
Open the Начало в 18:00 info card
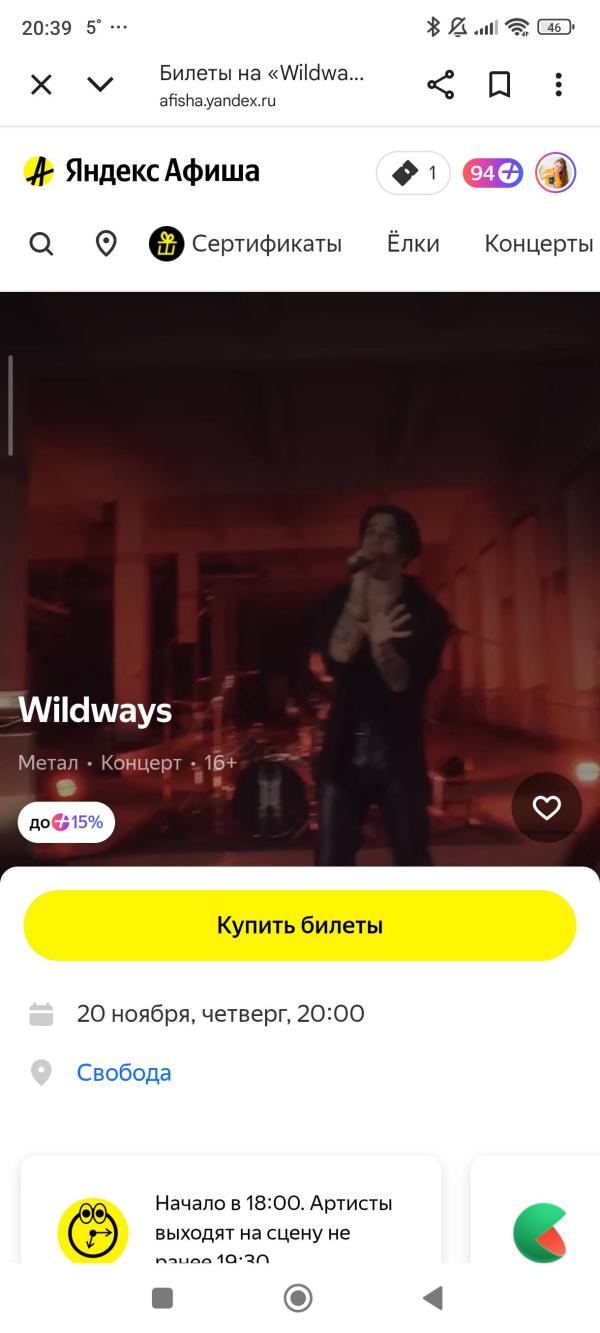tap(231, 1210)
